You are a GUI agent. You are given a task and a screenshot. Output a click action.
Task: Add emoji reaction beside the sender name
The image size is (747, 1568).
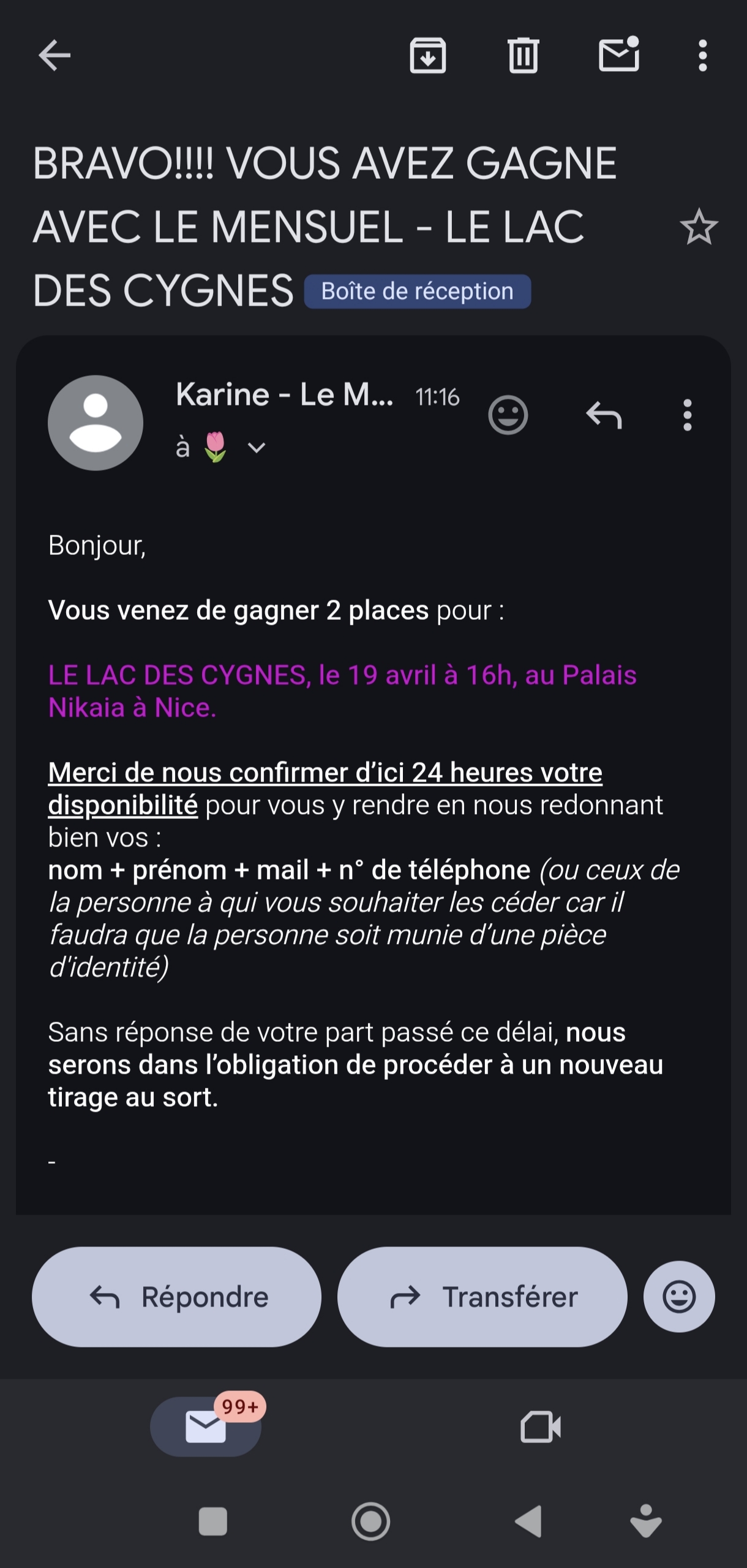click(508, 415)
